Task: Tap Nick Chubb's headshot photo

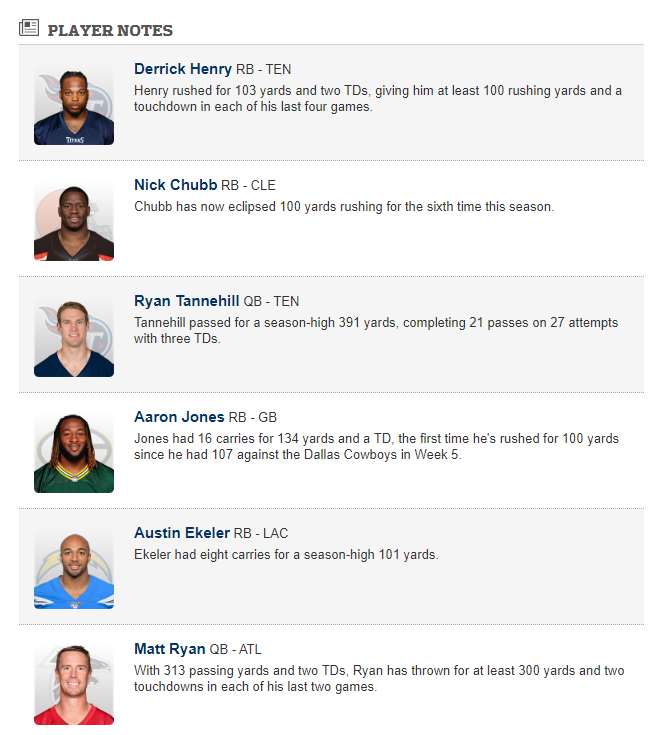Action: (74, 221)
